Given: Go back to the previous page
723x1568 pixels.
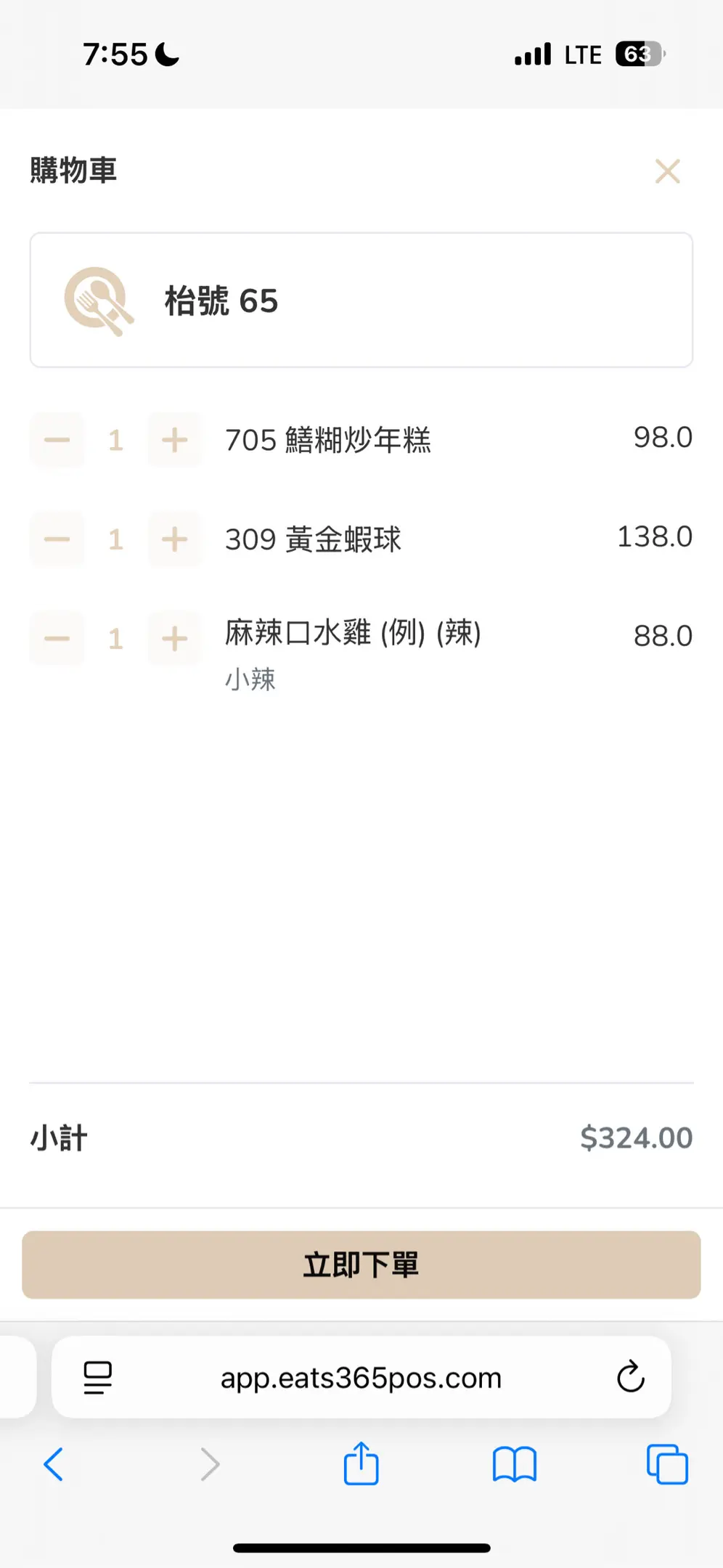Looking at the screenshot, I should (54, 1464).
